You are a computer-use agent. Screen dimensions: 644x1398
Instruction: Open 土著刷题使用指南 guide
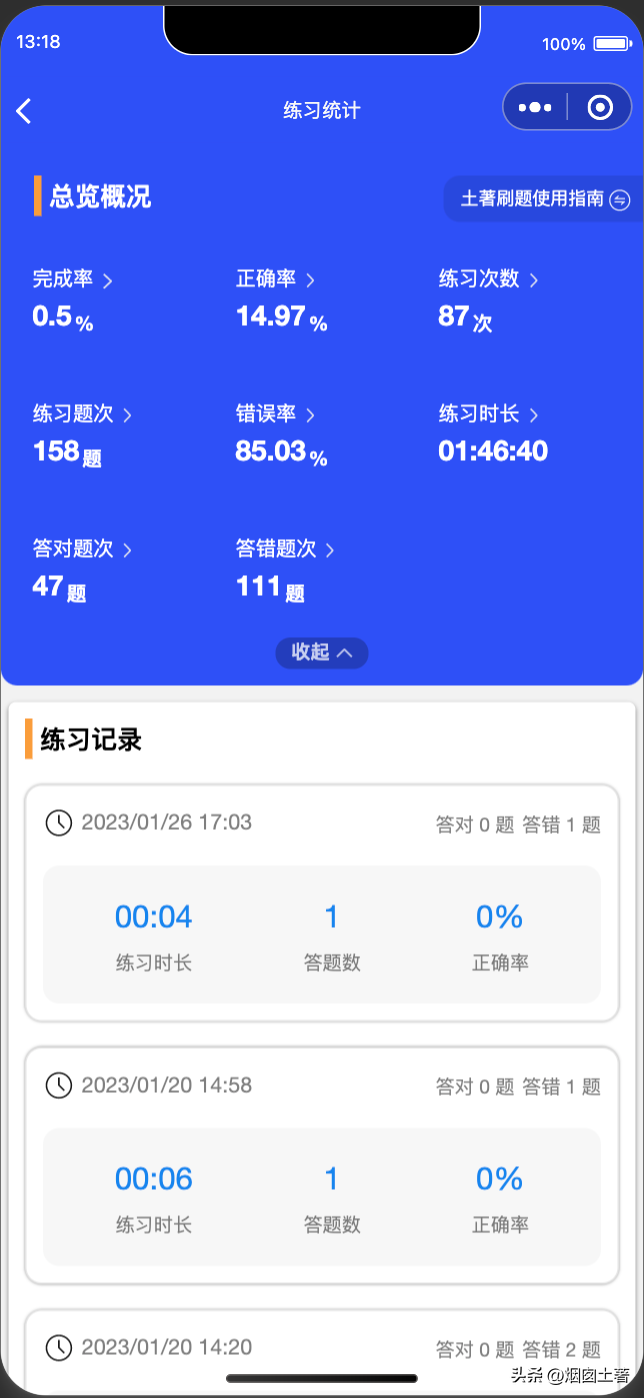[x=544, y=199]
